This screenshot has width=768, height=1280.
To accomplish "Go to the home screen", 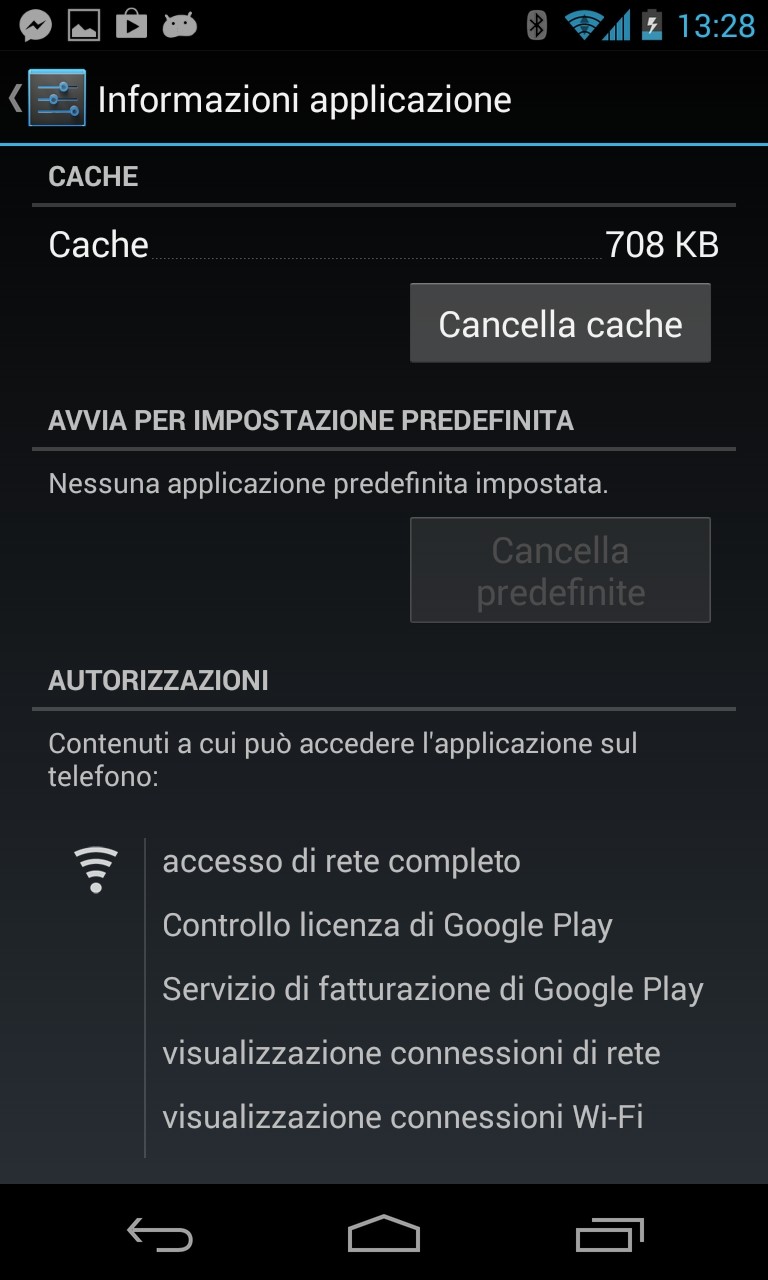I will point(384,1234).
